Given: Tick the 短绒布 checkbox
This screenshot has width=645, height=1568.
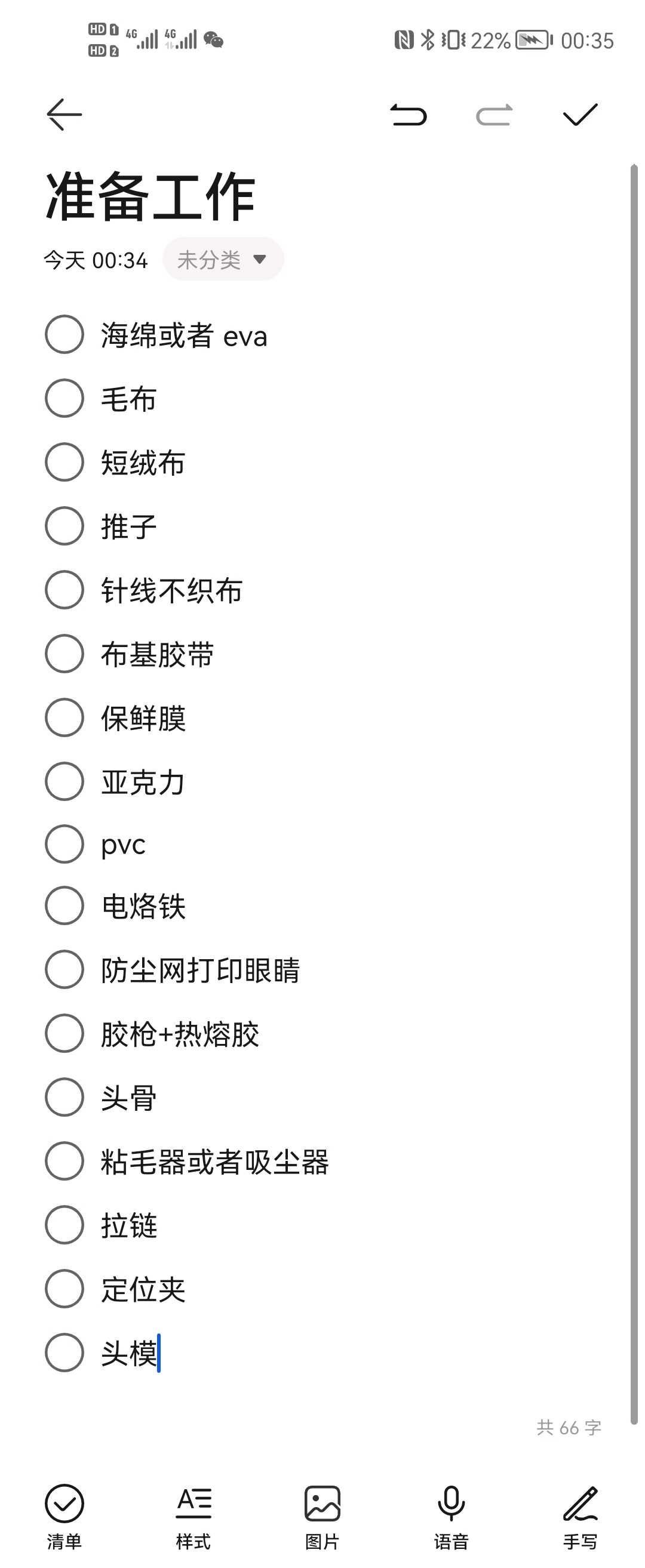Looking at the screenshot, I should [x=64, y=462].
